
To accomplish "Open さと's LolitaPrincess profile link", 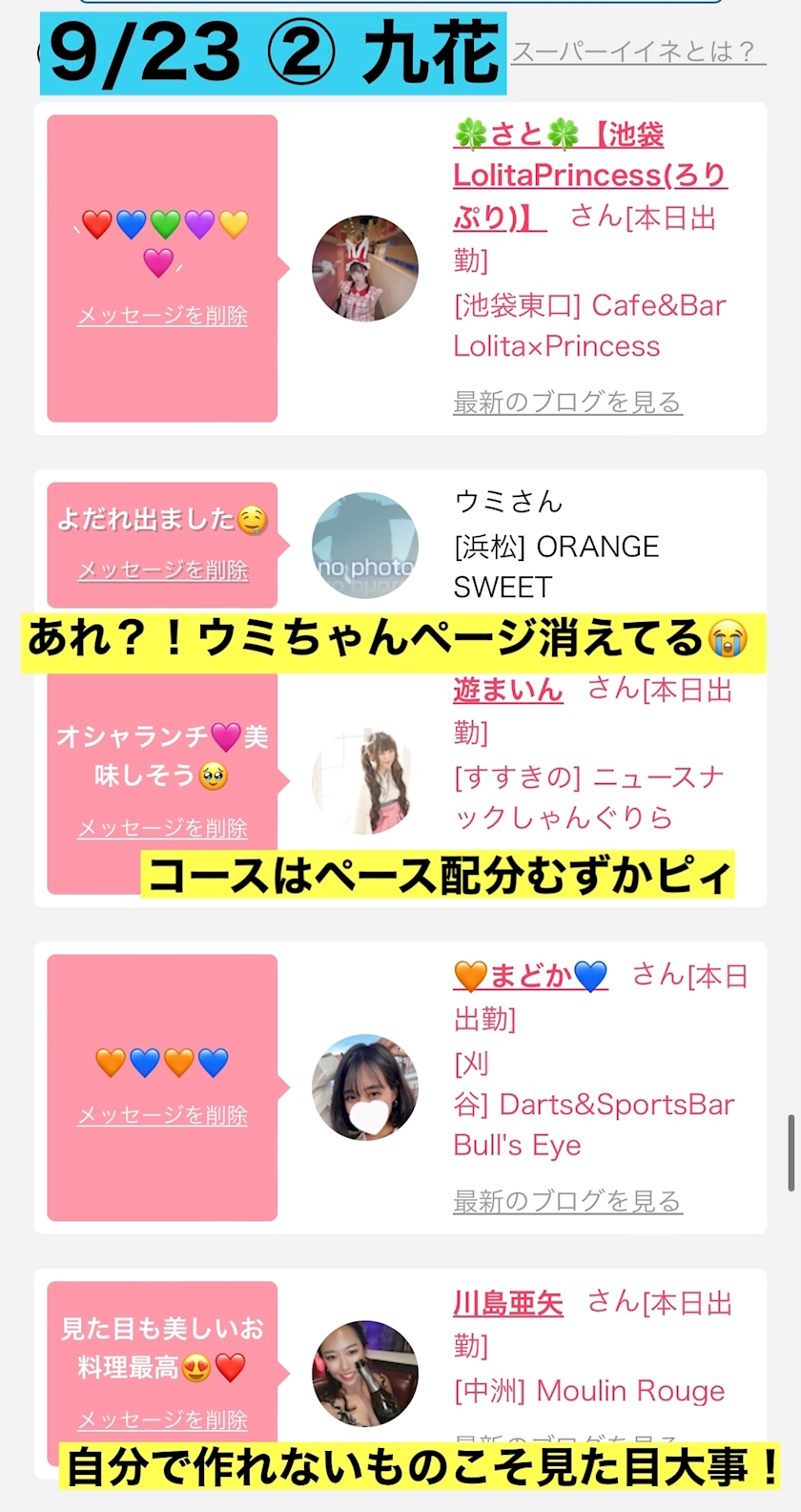I will pos(588,176).
